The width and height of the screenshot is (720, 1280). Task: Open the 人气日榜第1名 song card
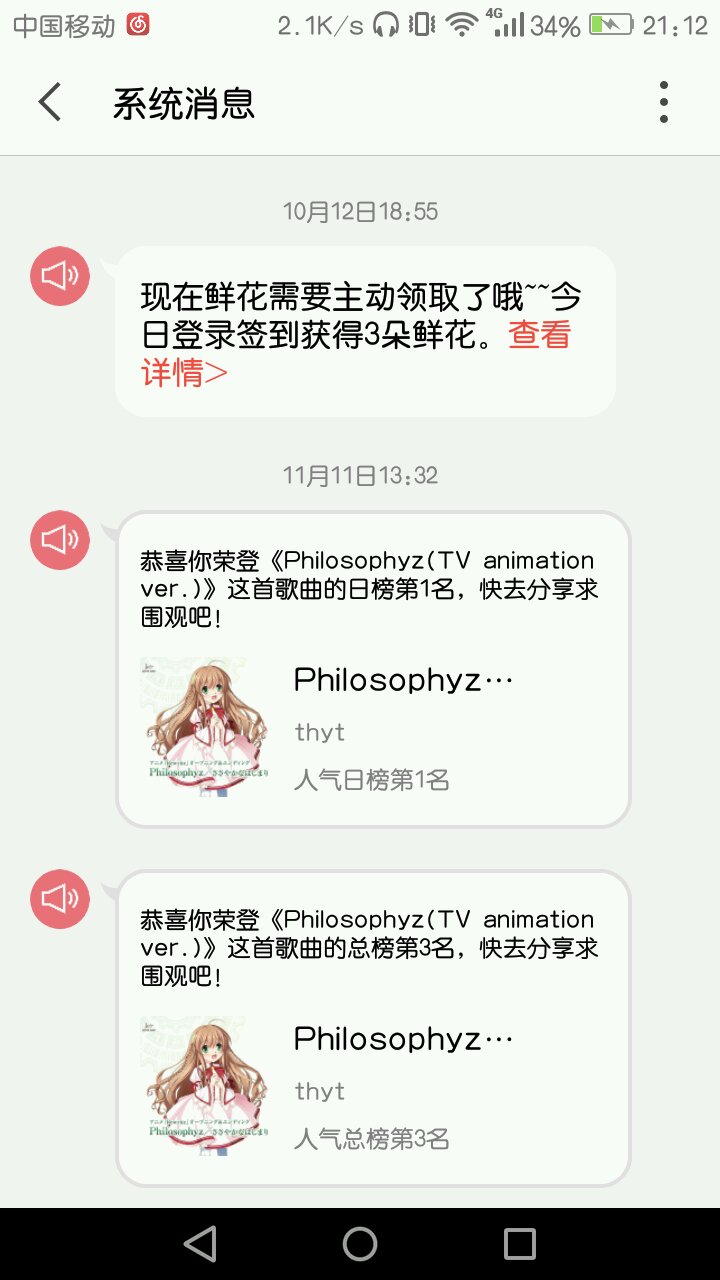[373, 726]
